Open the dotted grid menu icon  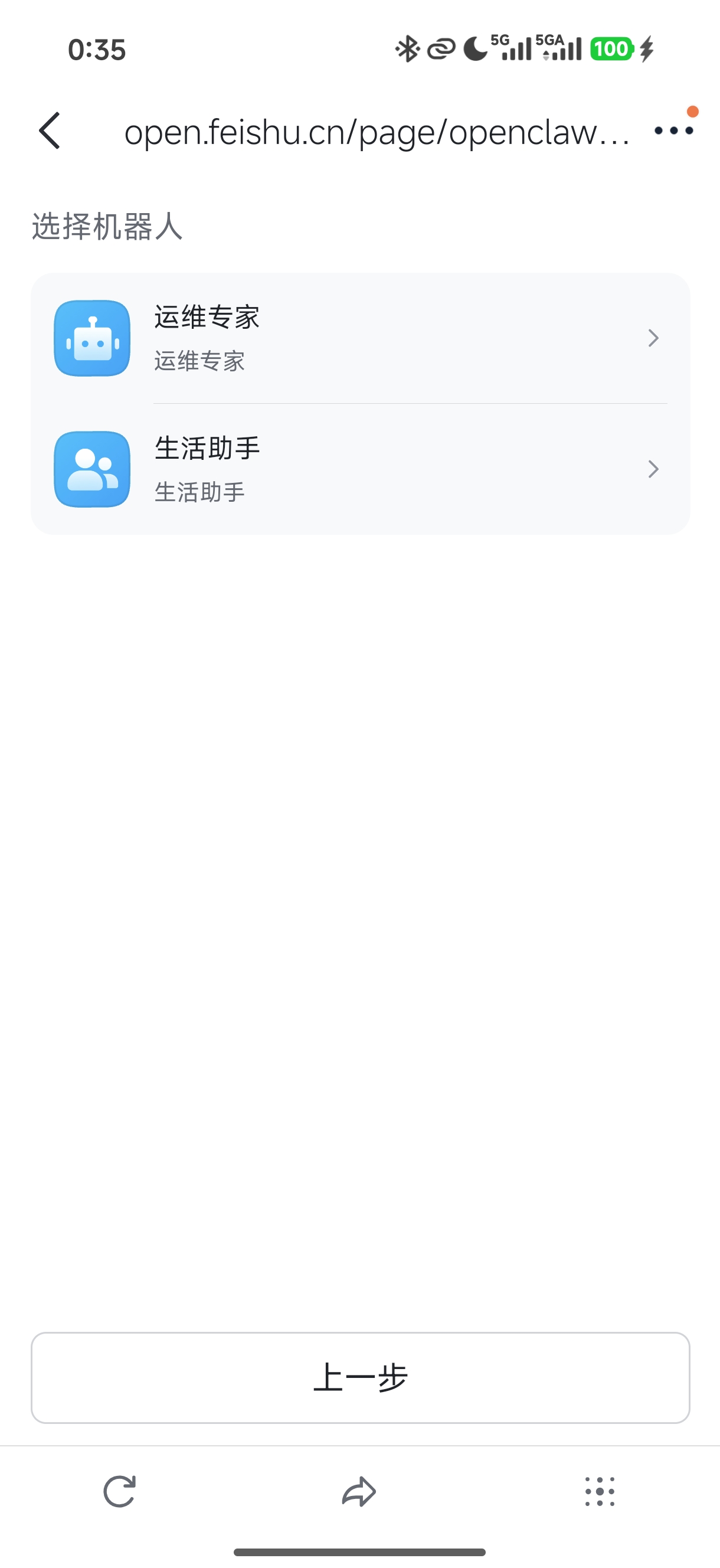(600, 1491)
